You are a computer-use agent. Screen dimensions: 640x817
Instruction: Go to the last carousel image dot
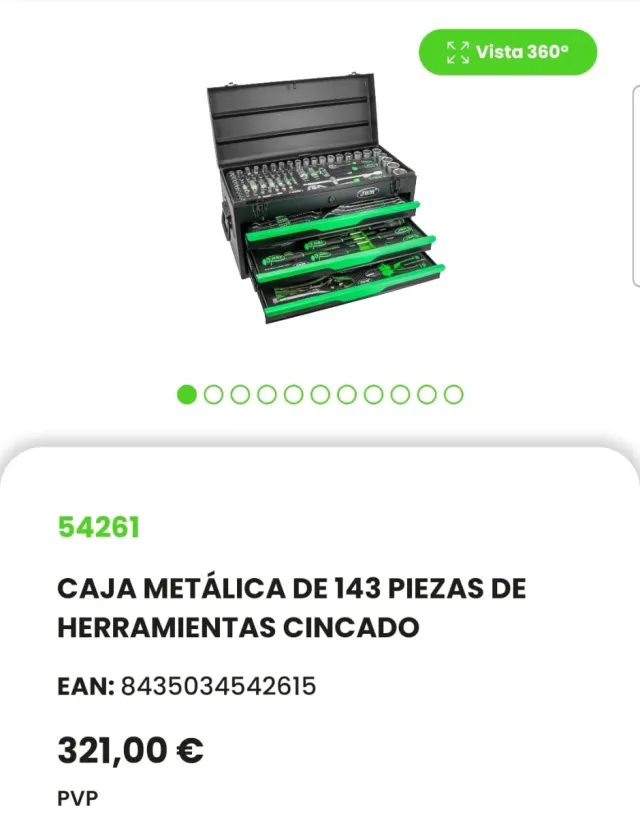453,394
